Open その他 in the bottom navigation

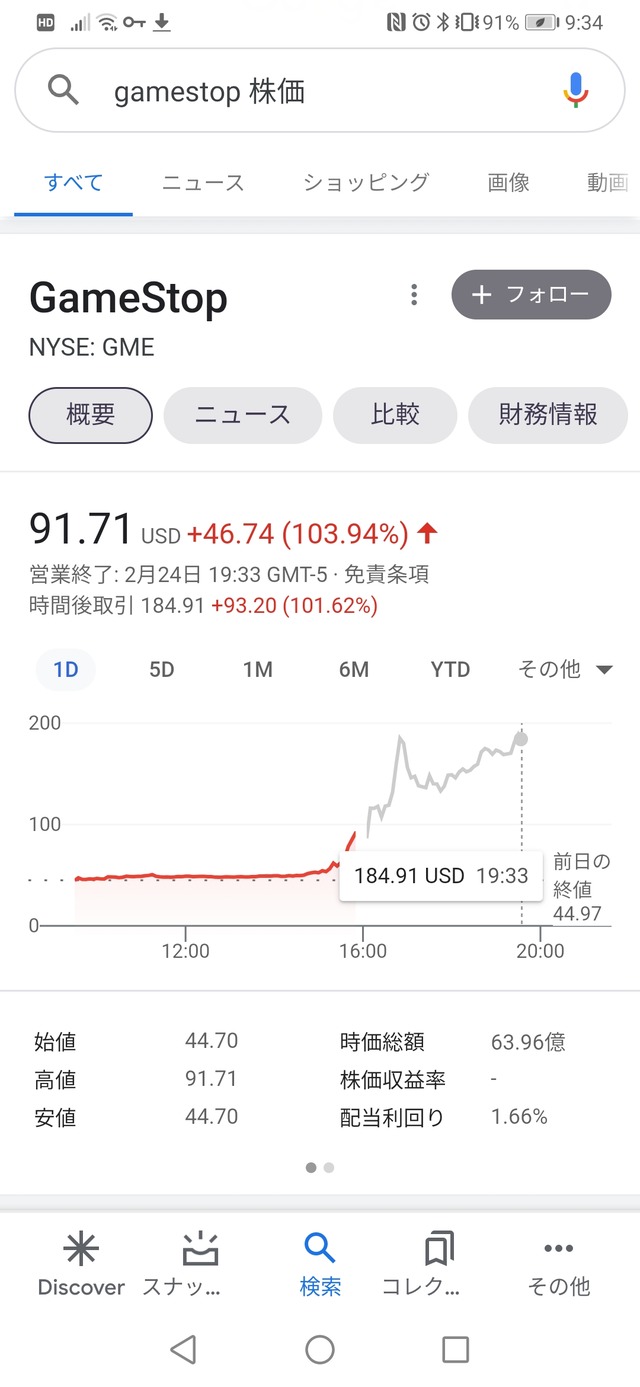tap(558, 1264)
